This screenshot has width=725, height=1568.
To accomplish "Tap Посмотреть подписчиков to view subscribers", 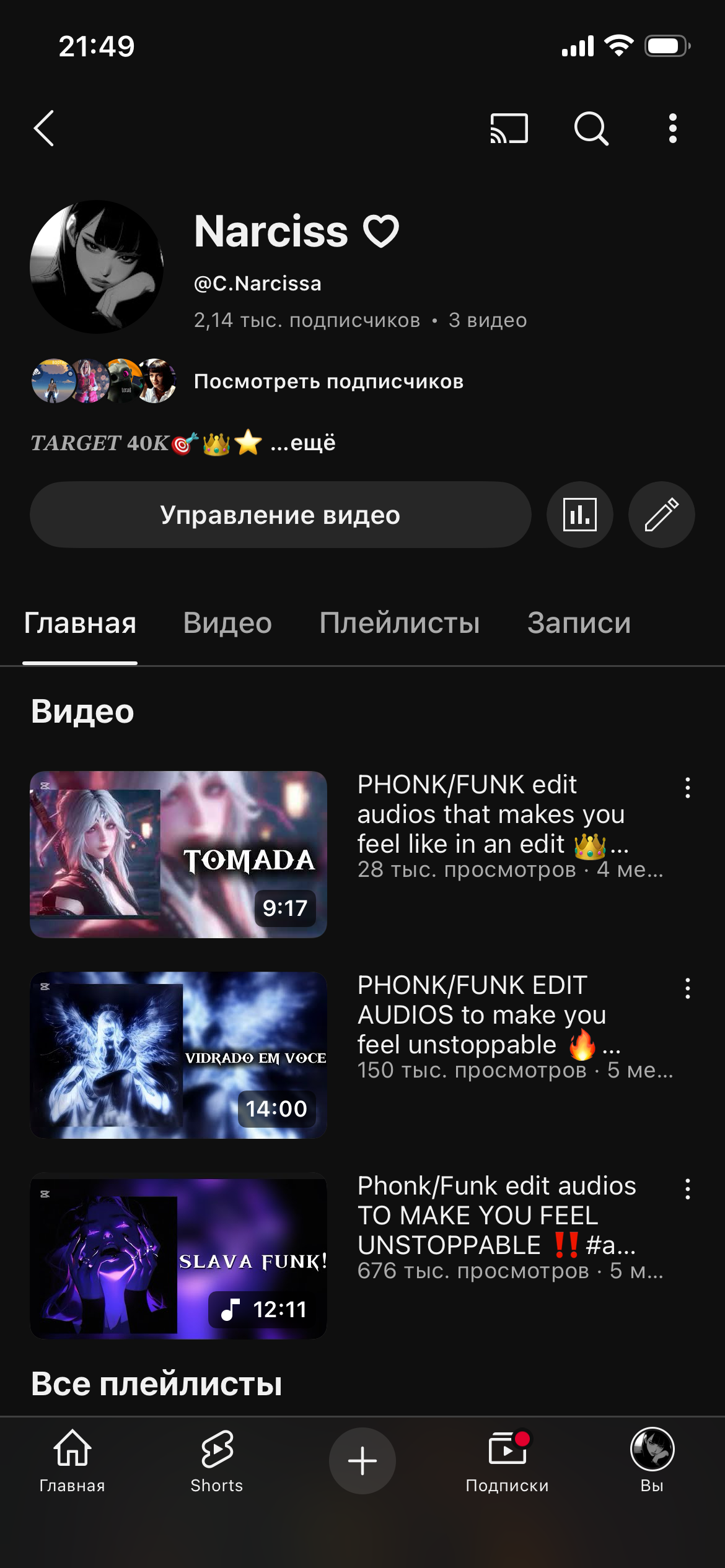I will (328, 381).
